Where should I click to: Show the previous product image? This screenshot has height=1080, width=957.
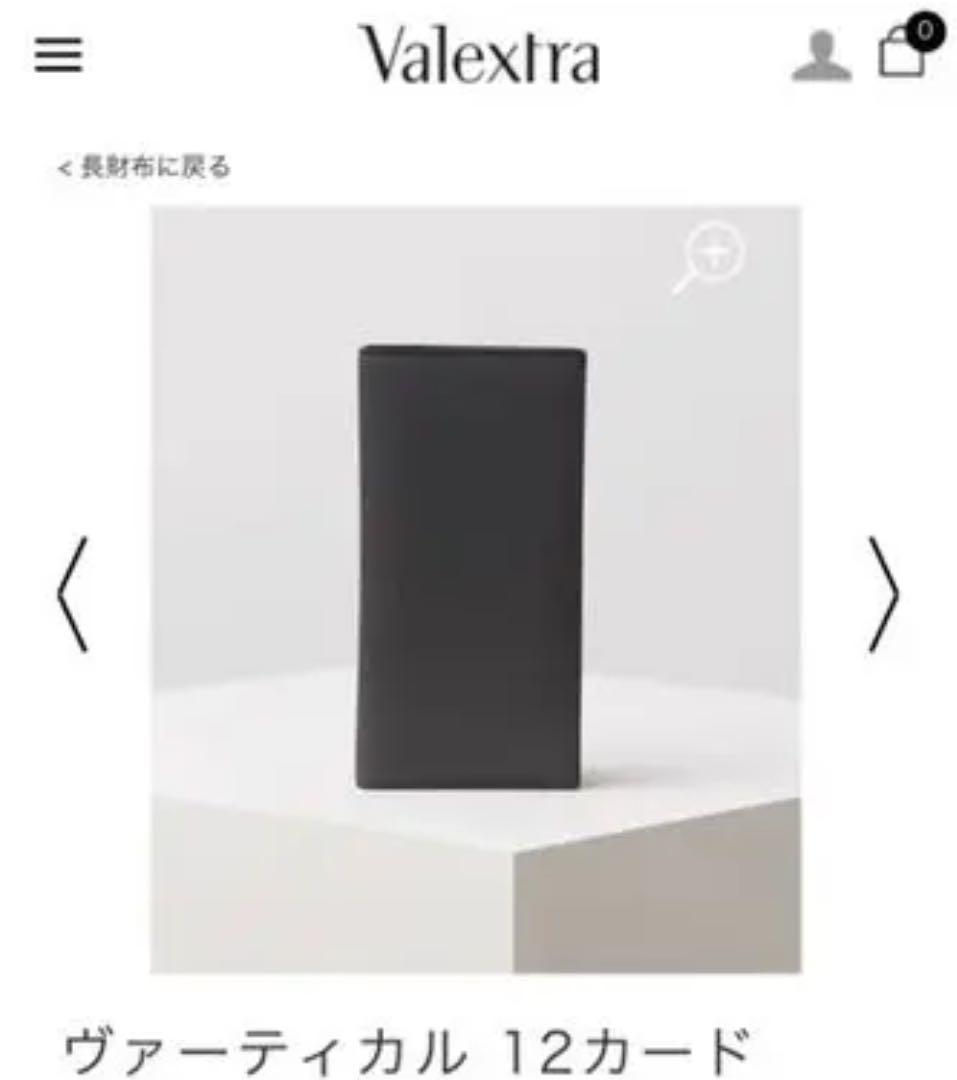[x=73, y=594]
